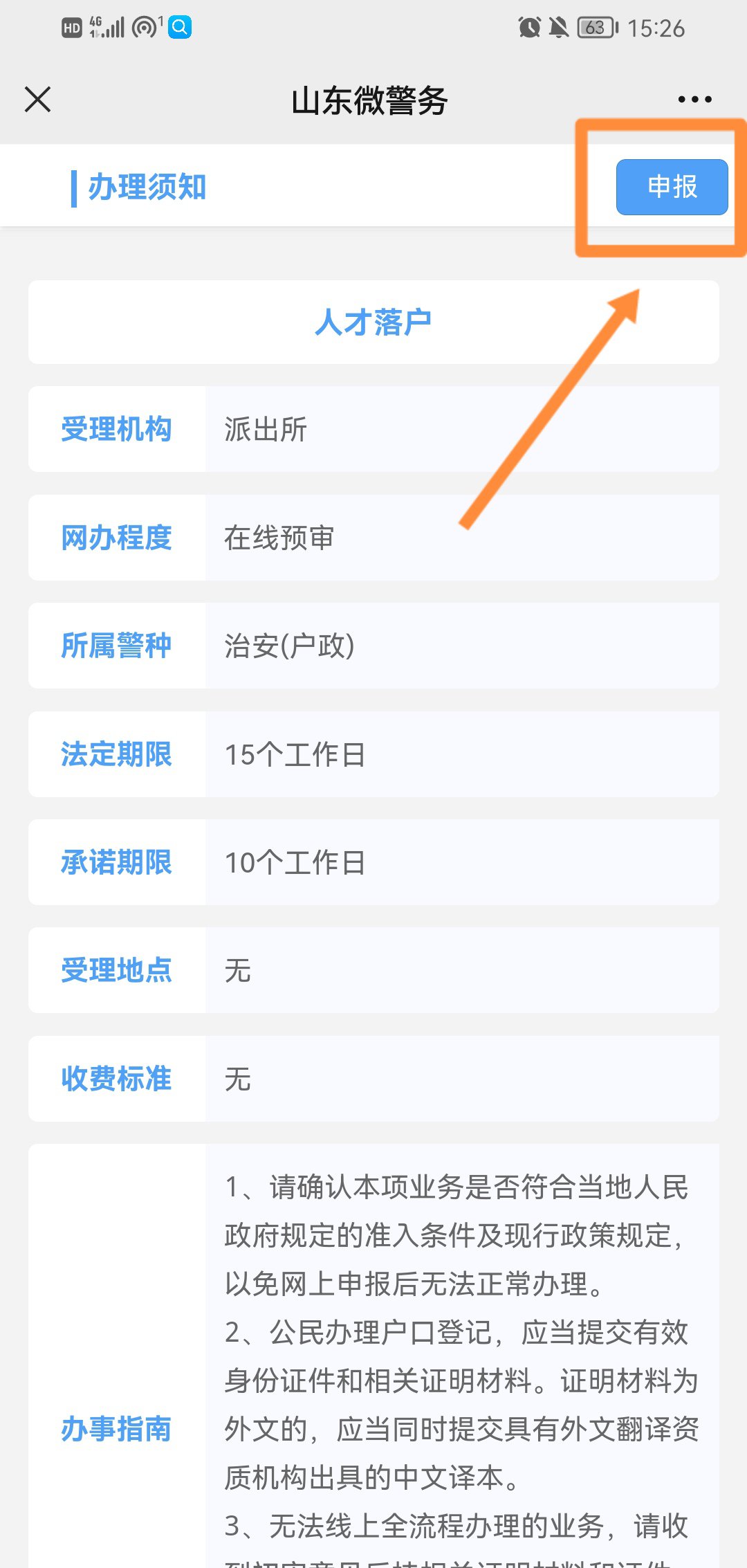Tap the 申报 button to apply

click(x=672, y=187)
